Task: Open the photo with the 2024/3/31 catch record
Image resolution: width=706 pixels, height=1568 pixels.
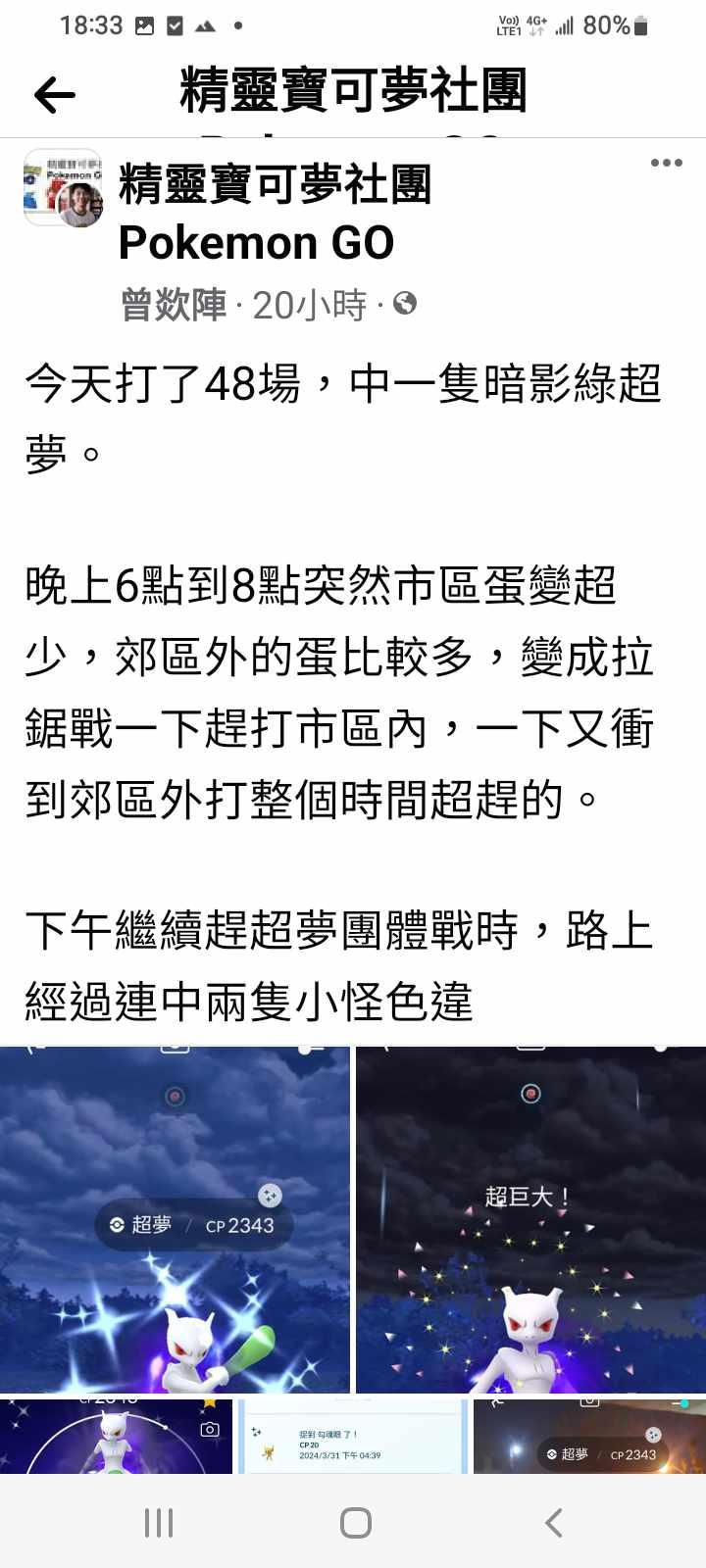Action: (352, 1437)
